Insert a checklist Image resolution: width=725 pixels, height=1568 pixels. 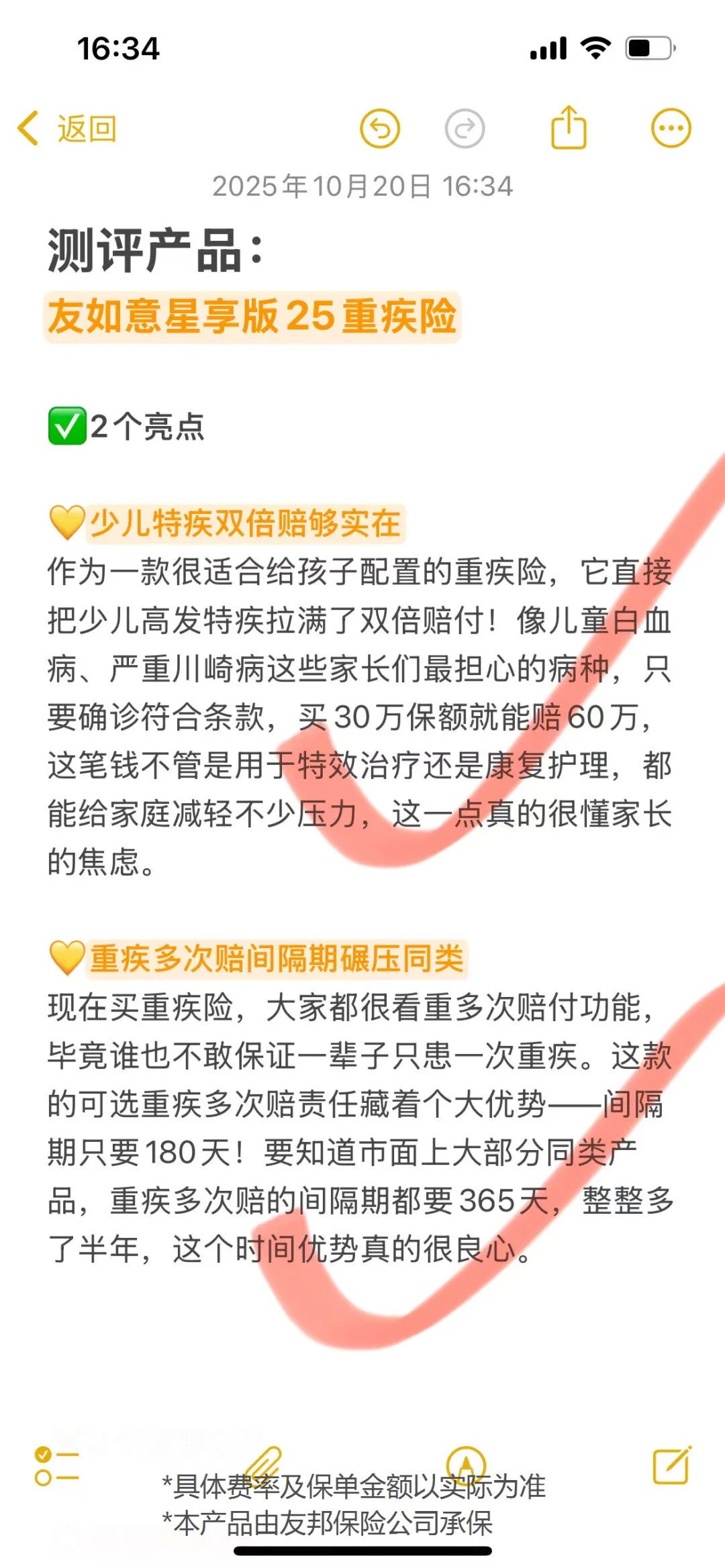click(56, 1466)
